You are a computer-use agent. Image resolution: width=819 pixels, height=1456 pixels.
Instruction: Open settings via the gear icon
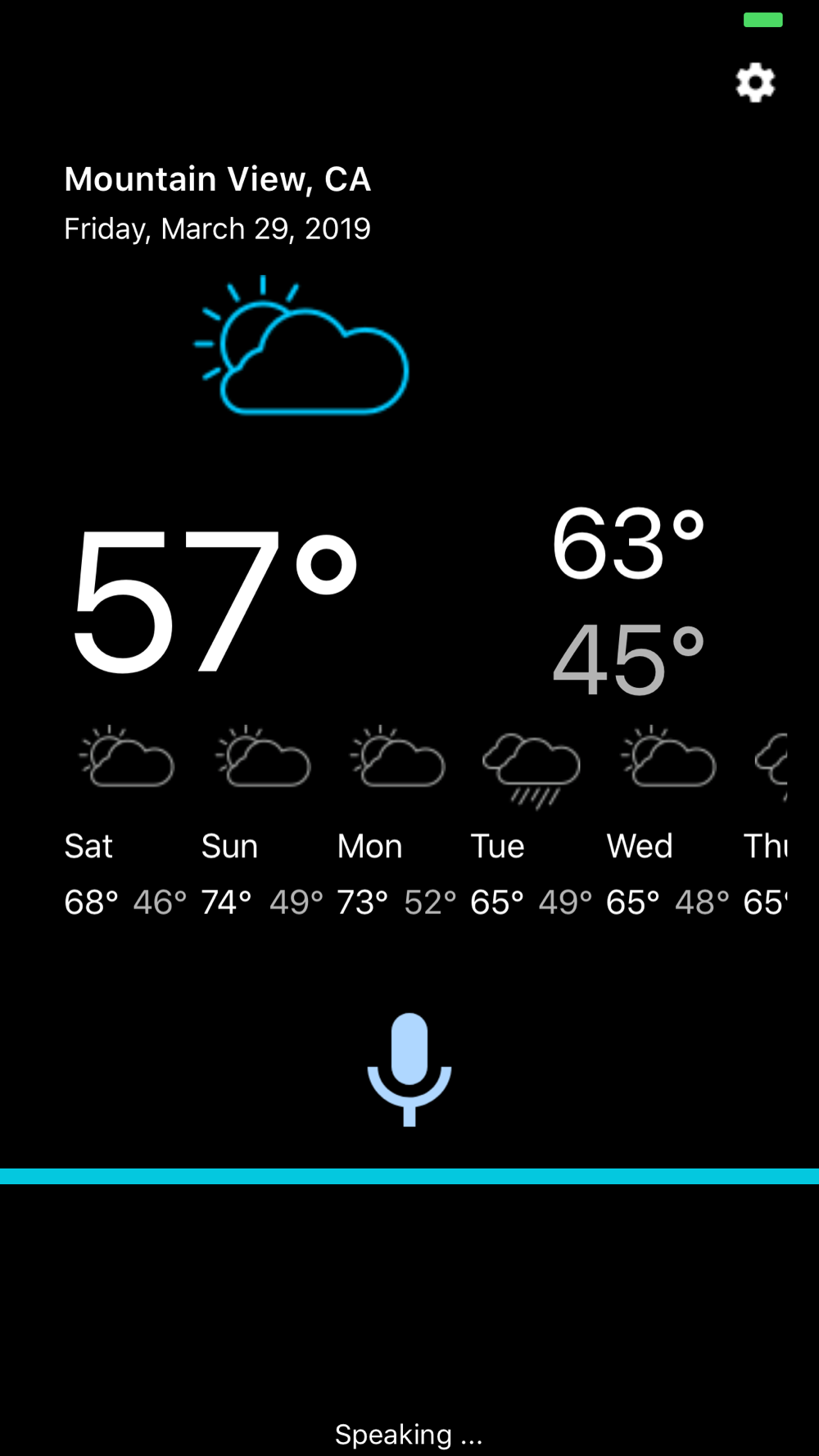[755, 83]
